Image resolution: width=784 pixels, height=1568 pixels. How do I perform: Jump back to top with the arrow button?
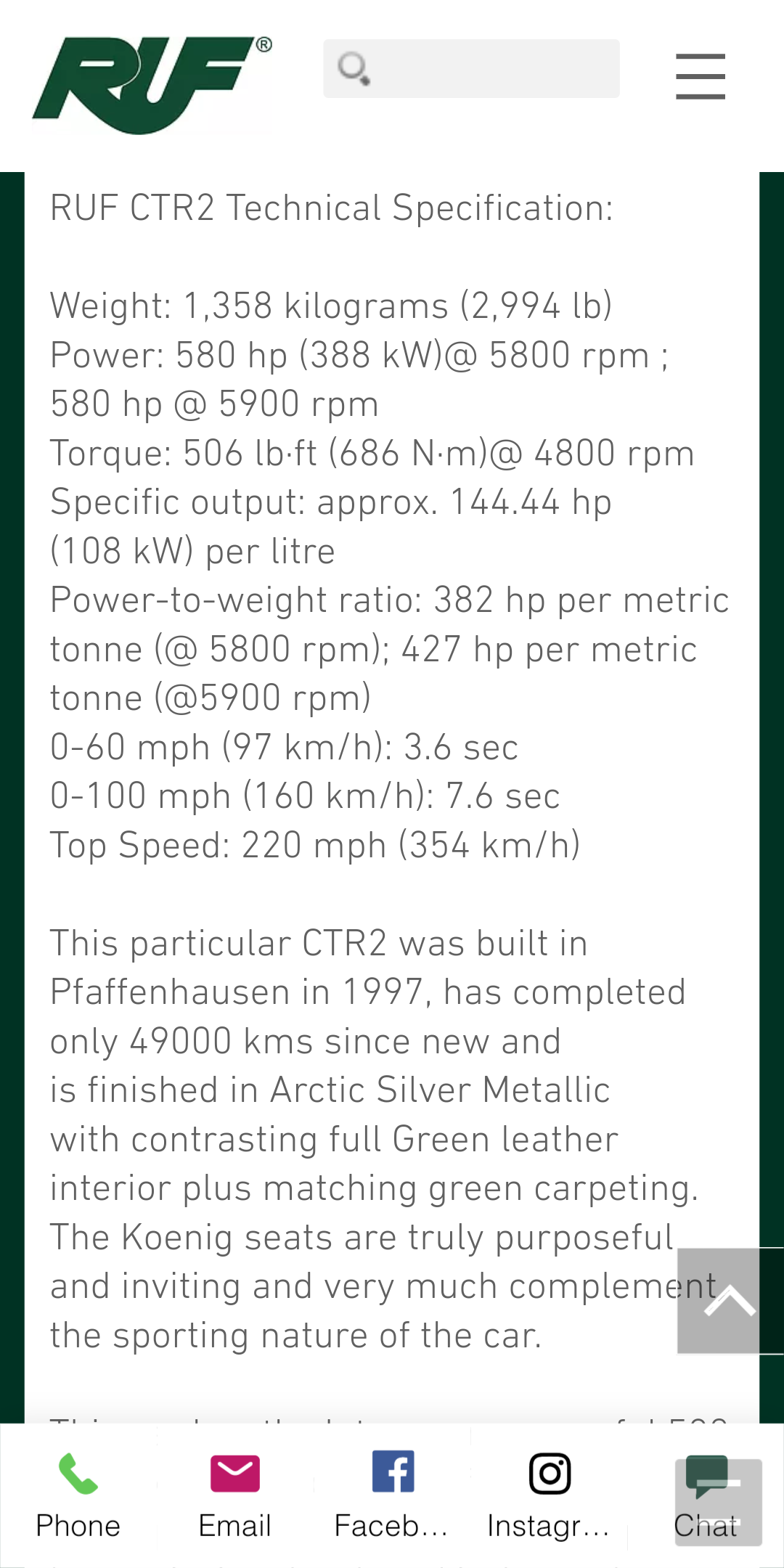point(730,1301)
